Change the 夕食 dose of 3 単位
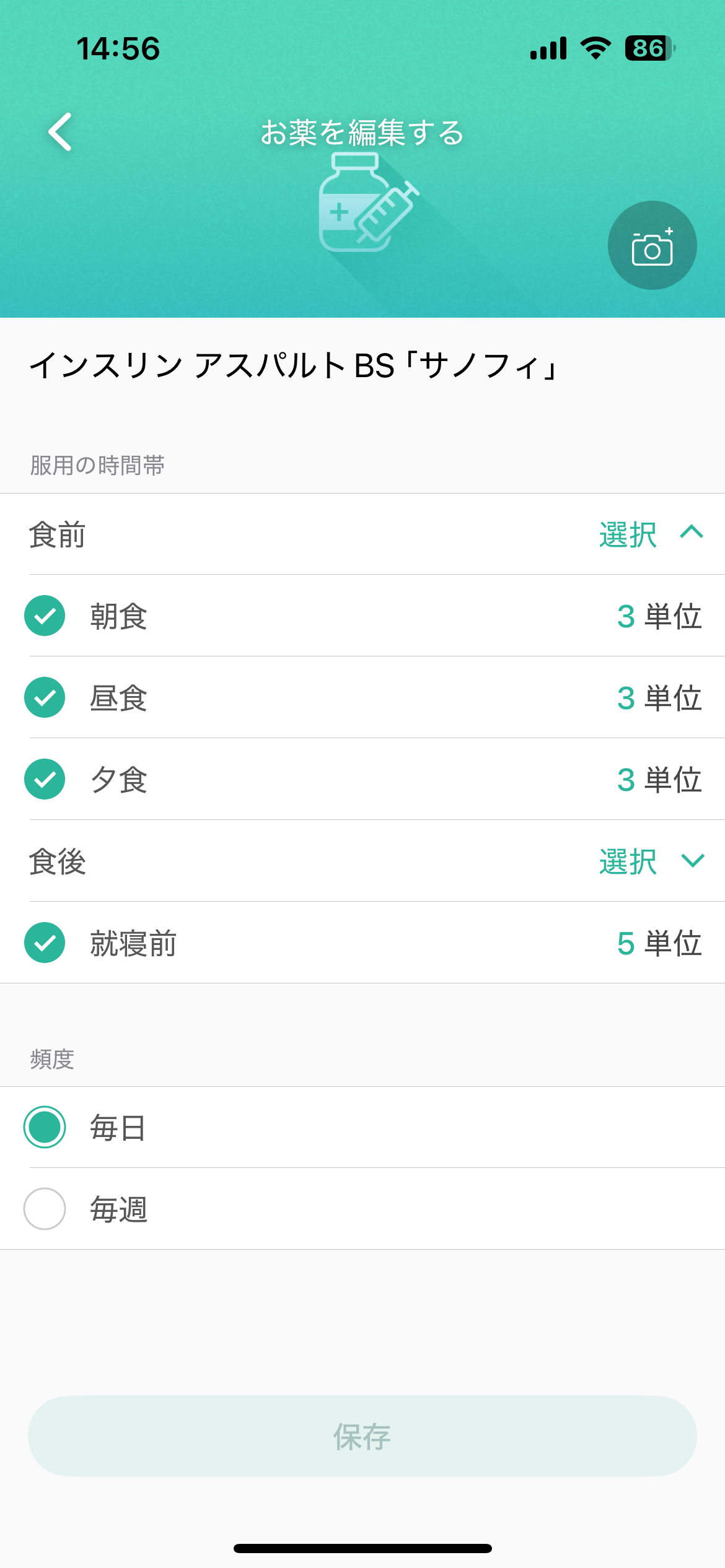725x1568 pixels. tap(659, 780)
